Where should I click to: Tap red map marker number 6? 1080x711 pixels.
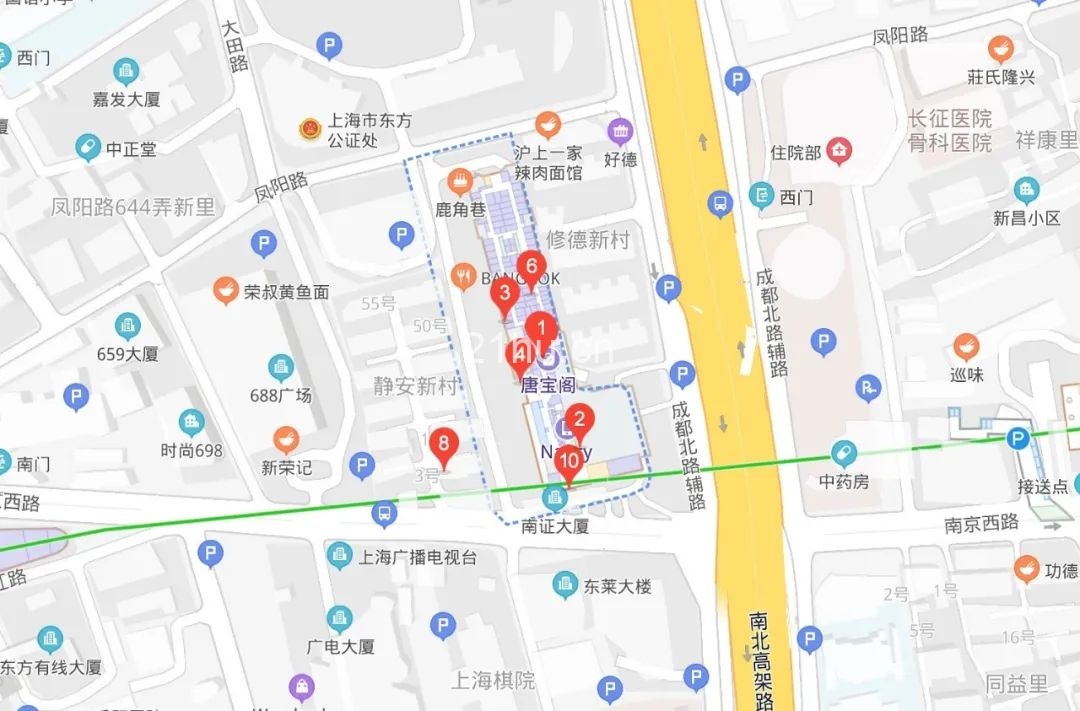[x=531, y=267]
